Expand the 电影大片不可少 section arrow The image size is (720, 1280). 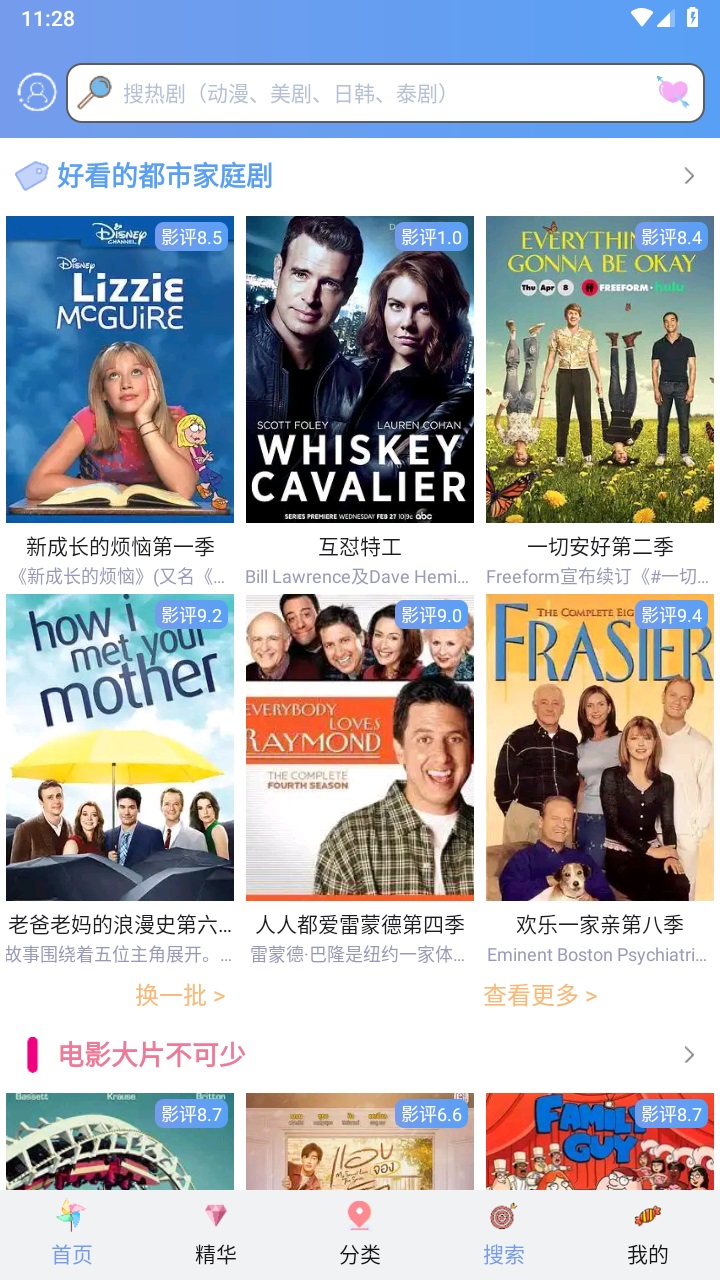coord(689,1055)
